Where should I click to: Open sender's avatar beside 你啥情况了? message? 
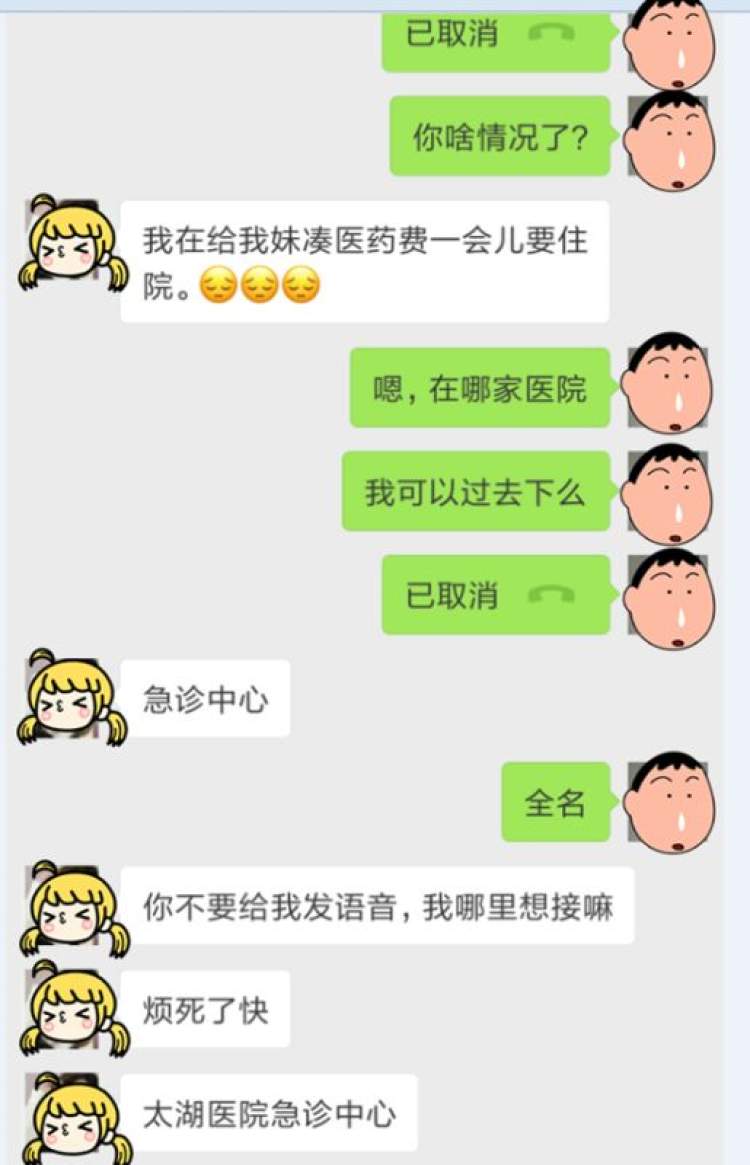click(x=669, y=140)
